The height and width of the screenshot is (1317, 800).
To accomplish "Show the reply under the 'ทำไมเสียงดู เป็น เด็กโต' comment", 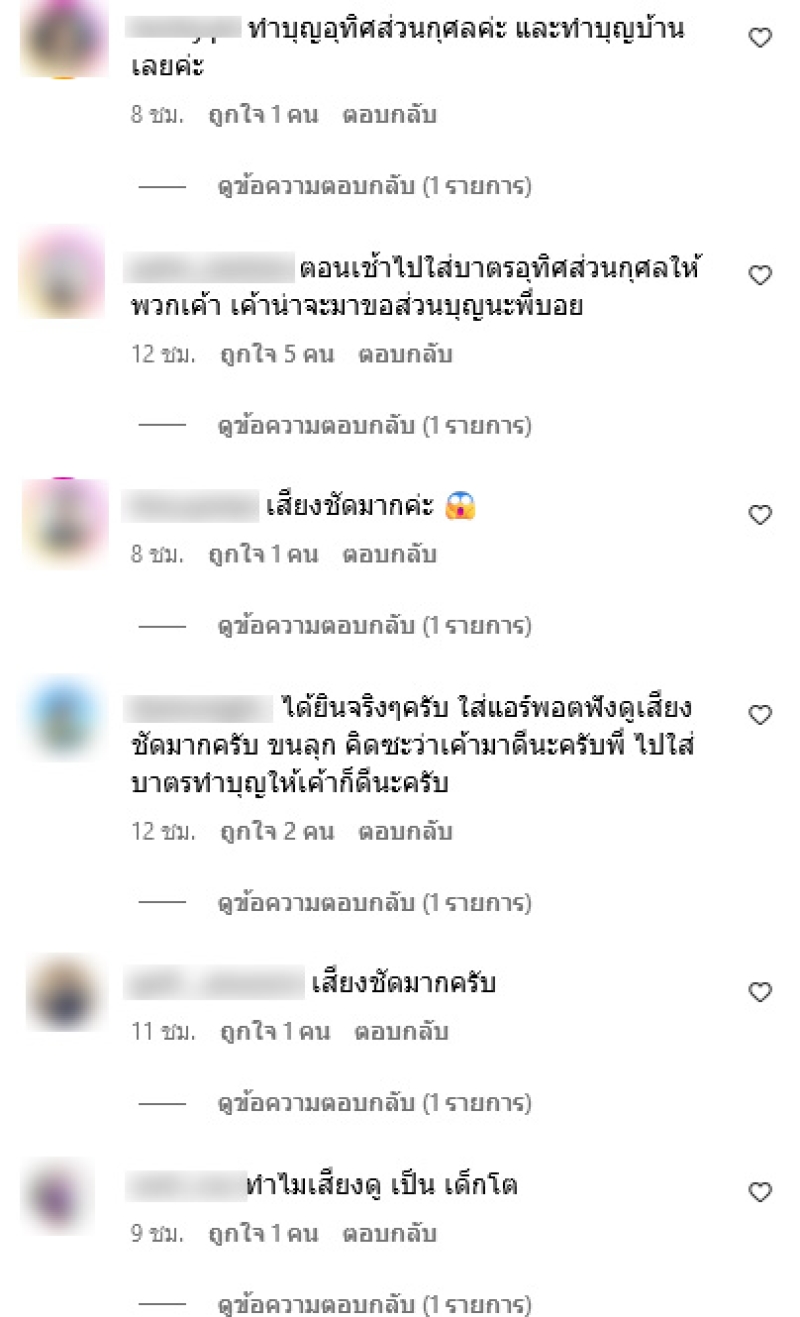I will pyautogui.click(x=374, y=1305).
